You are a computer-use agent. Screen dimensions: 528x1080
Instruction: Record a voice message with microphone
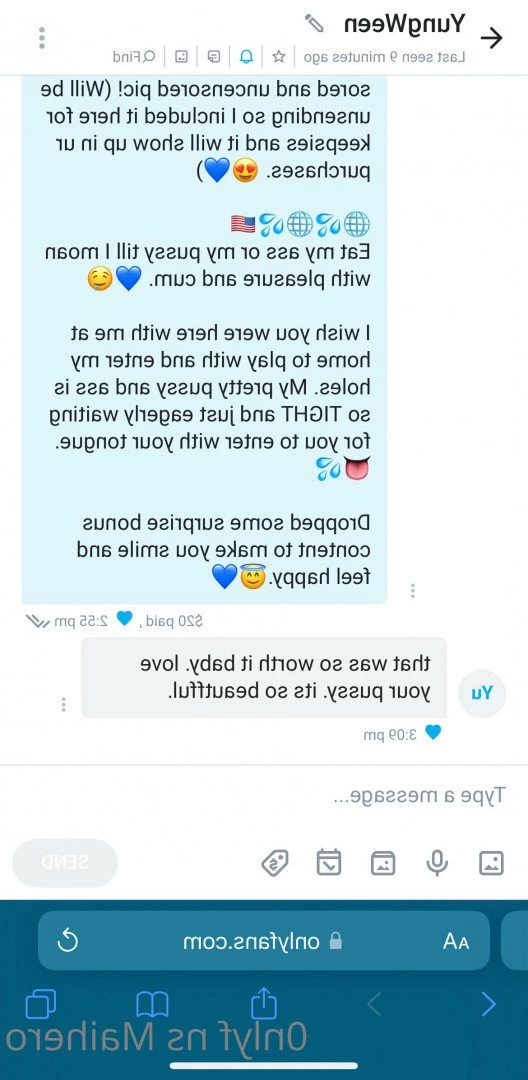pos(437,862)
